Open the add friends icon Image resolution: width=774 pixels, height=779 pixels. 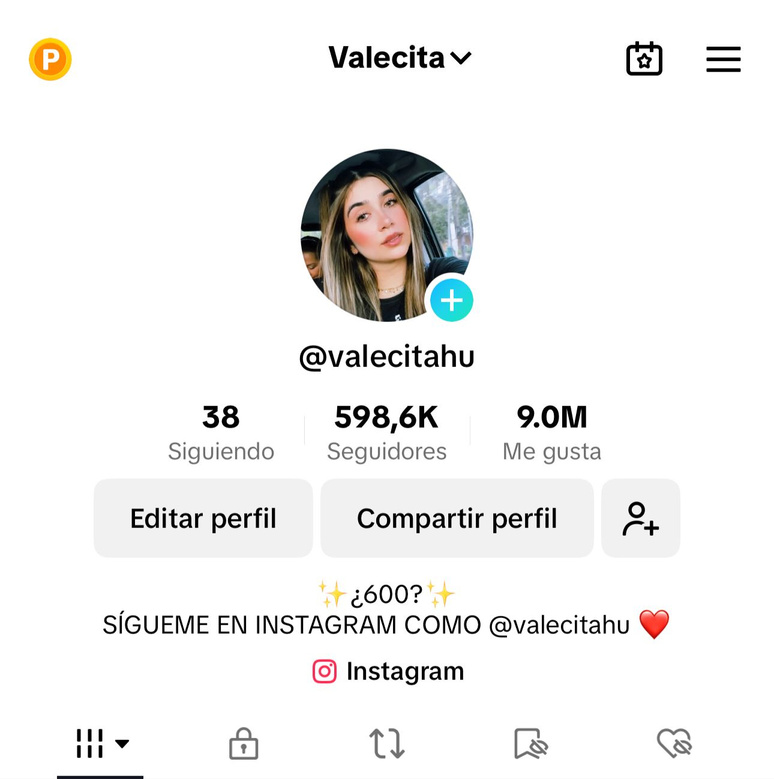click(640, 518)
